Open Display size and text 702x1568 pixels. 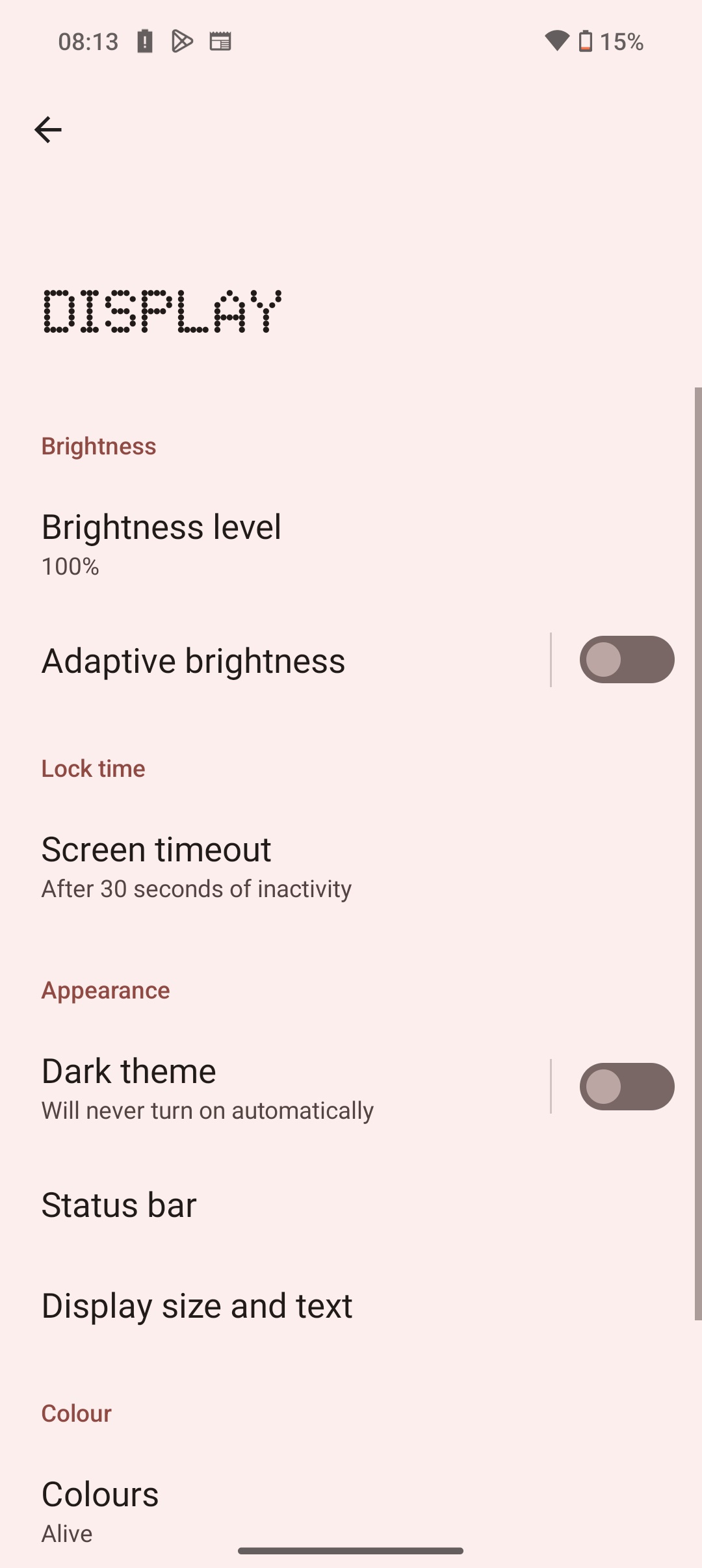pos(351,1305)
